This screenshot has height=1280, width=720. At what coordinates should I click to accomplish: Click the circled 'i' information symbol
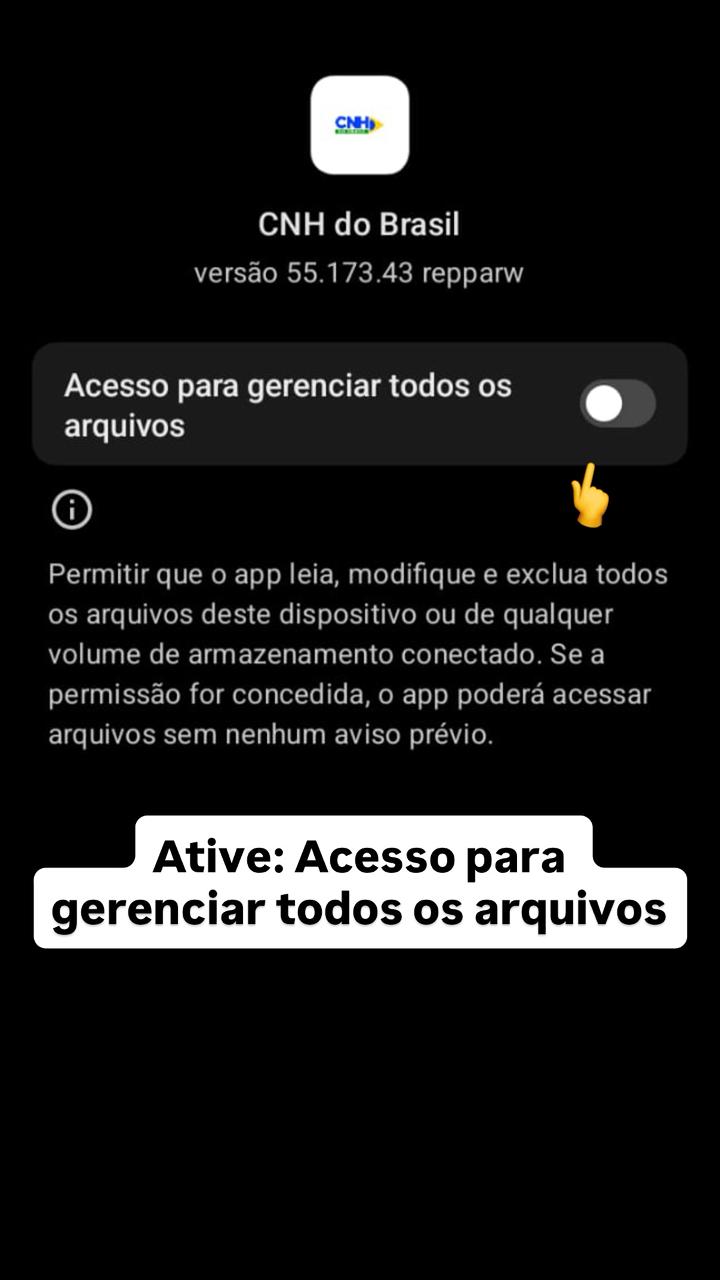70,509
